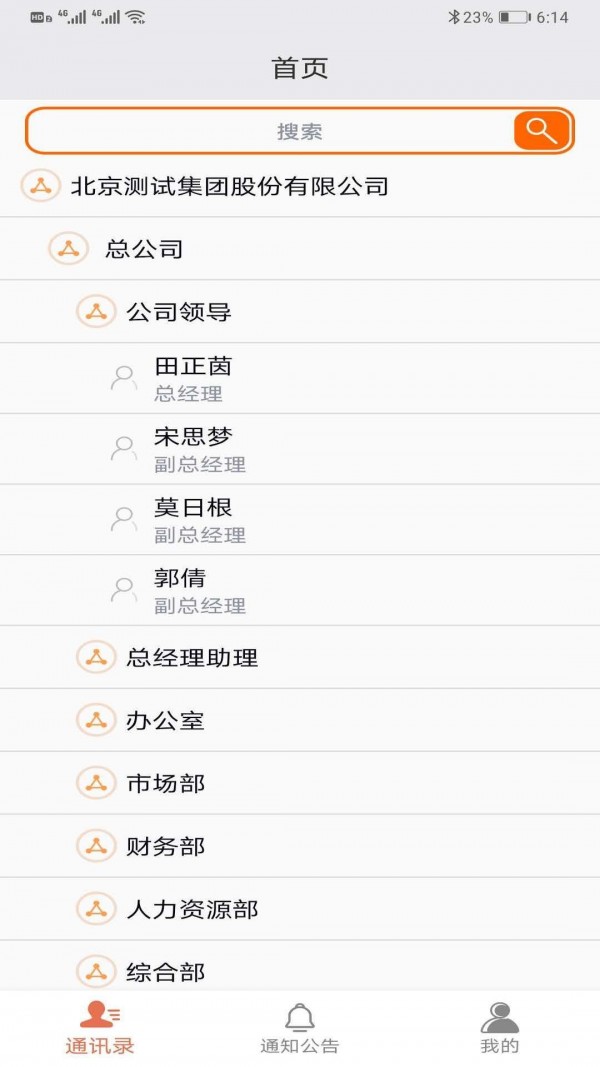The height and width of the screenshot is (1067, 600).
Task: Expand the 人力资源部 department
Action: click(191, 909)
